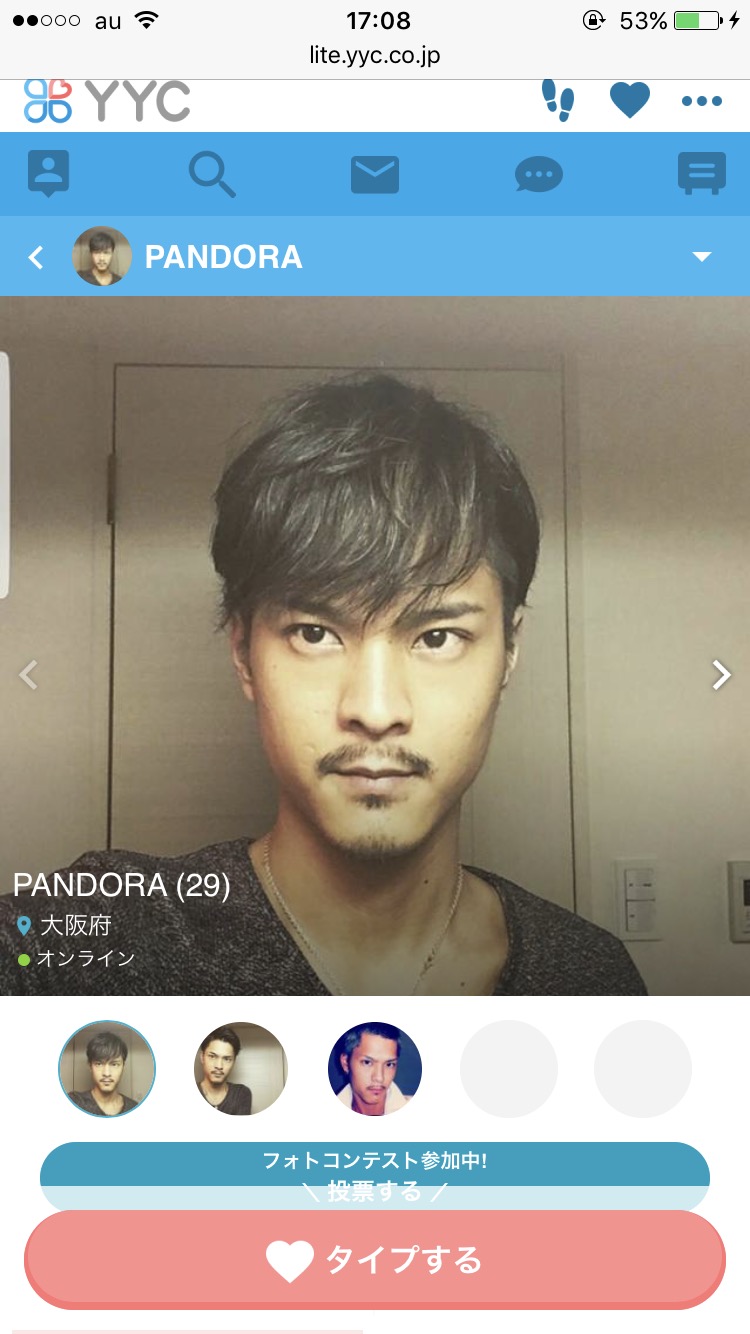Open the search magnifier tab

[x=212, y=175]
